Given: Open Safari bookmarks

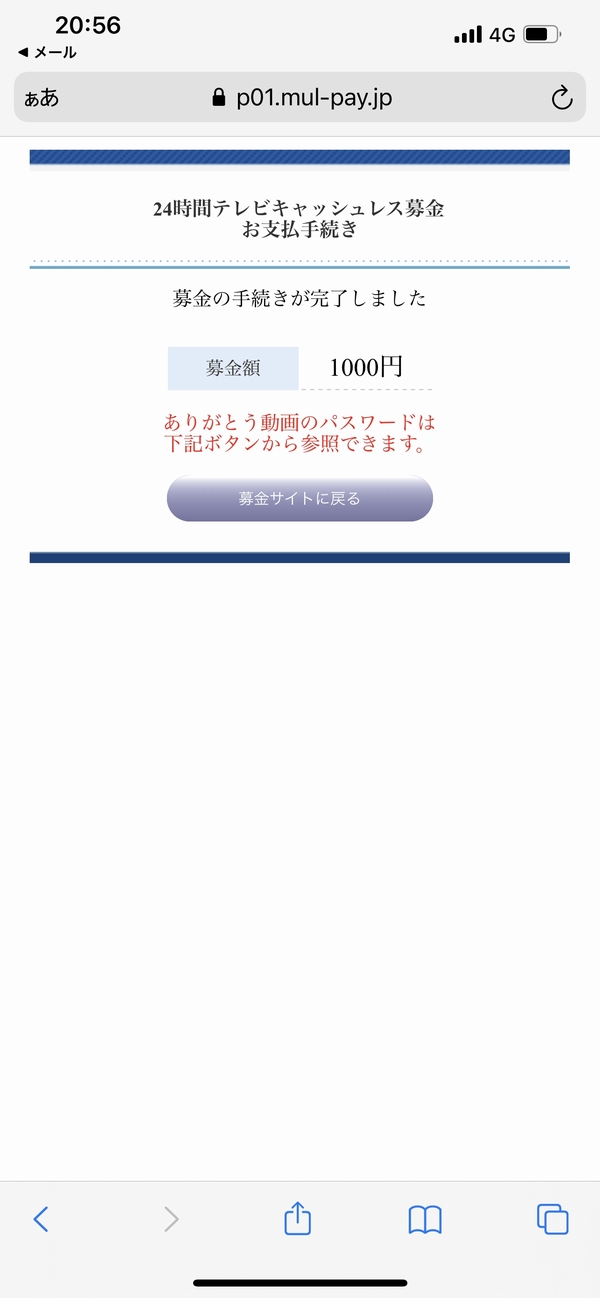Looking at the screenshot, I should tap(425, 1219).
